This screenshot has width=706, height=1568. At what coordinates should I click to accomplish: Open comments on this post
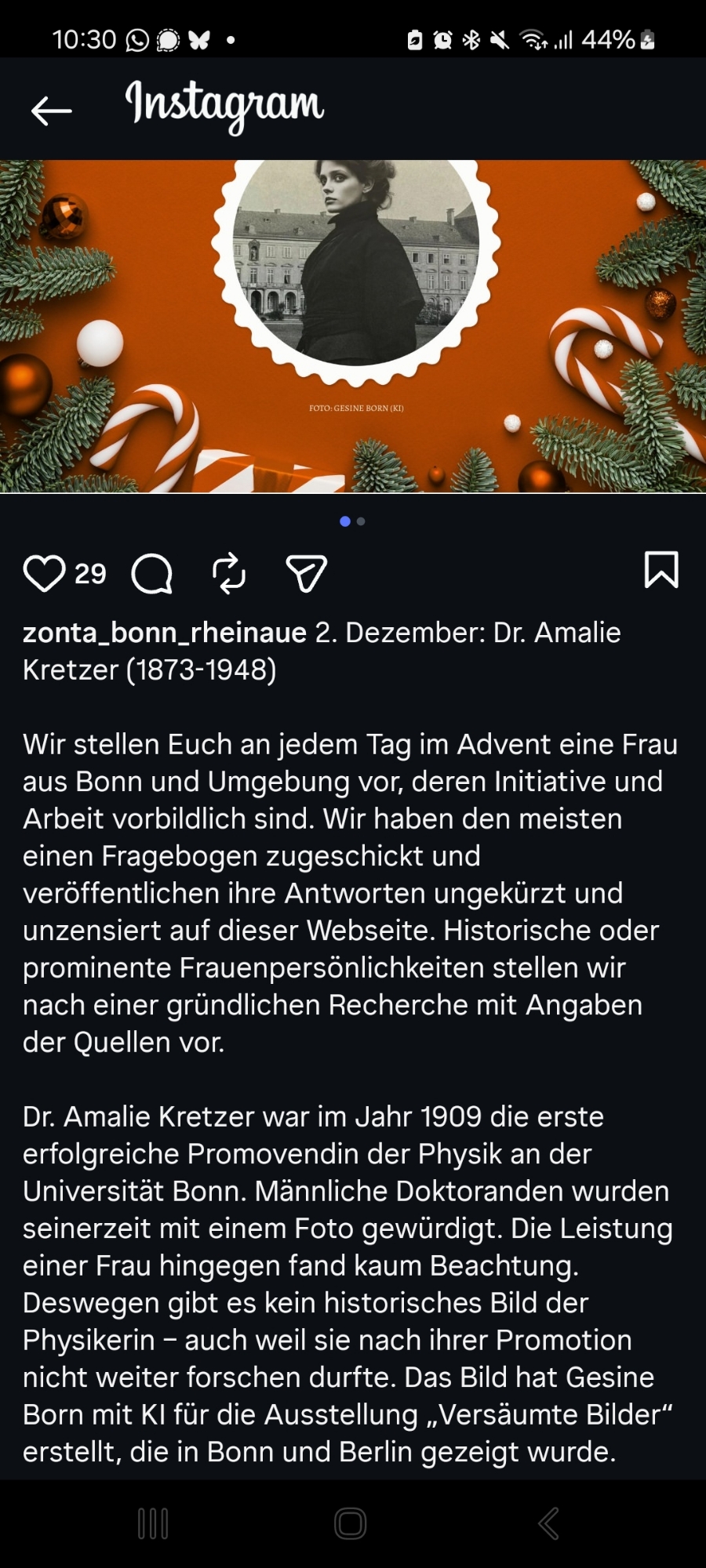click(x=151, y=573)
